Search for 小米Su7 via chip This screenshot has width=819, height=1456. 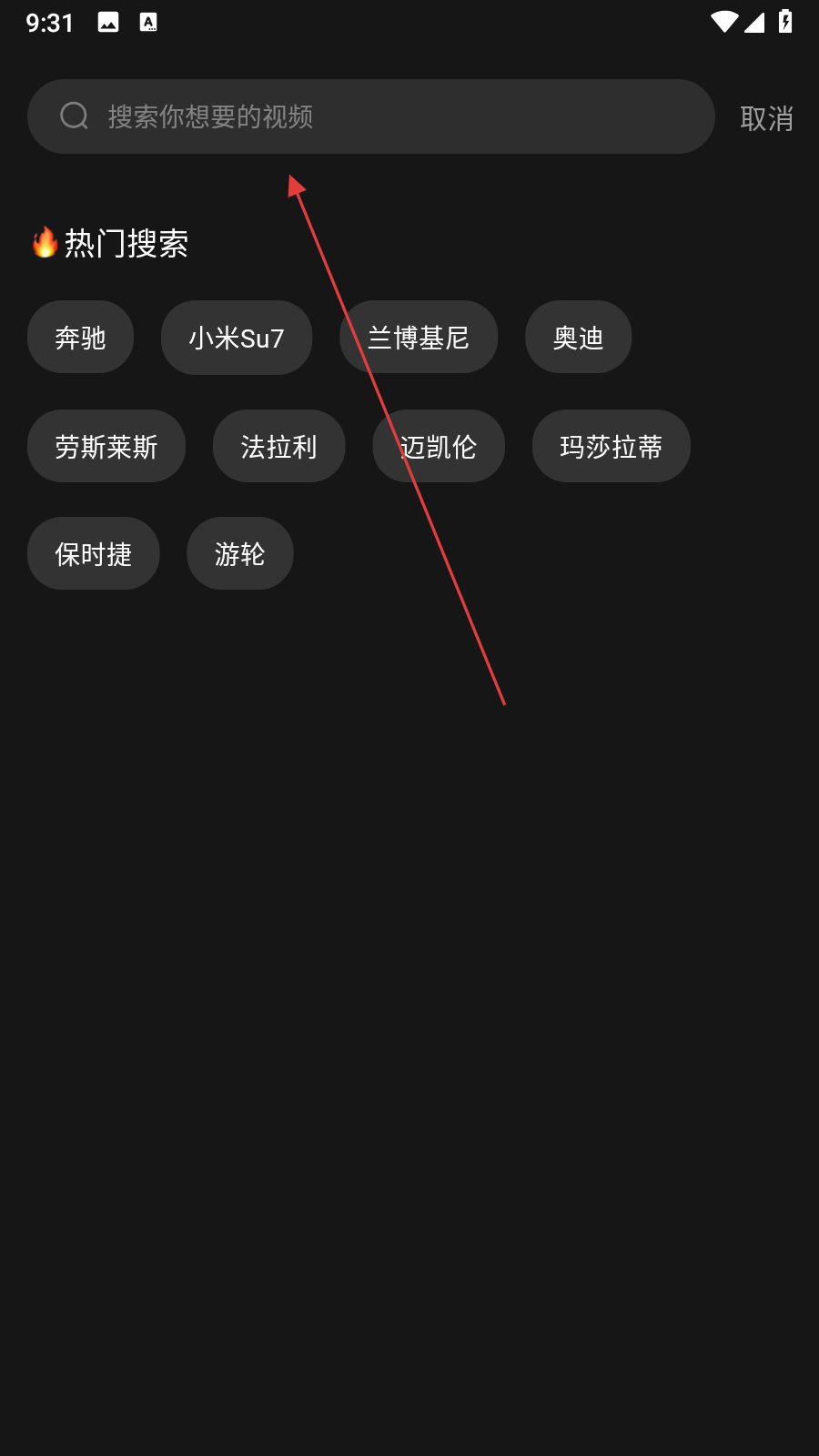tap(237, 338)
